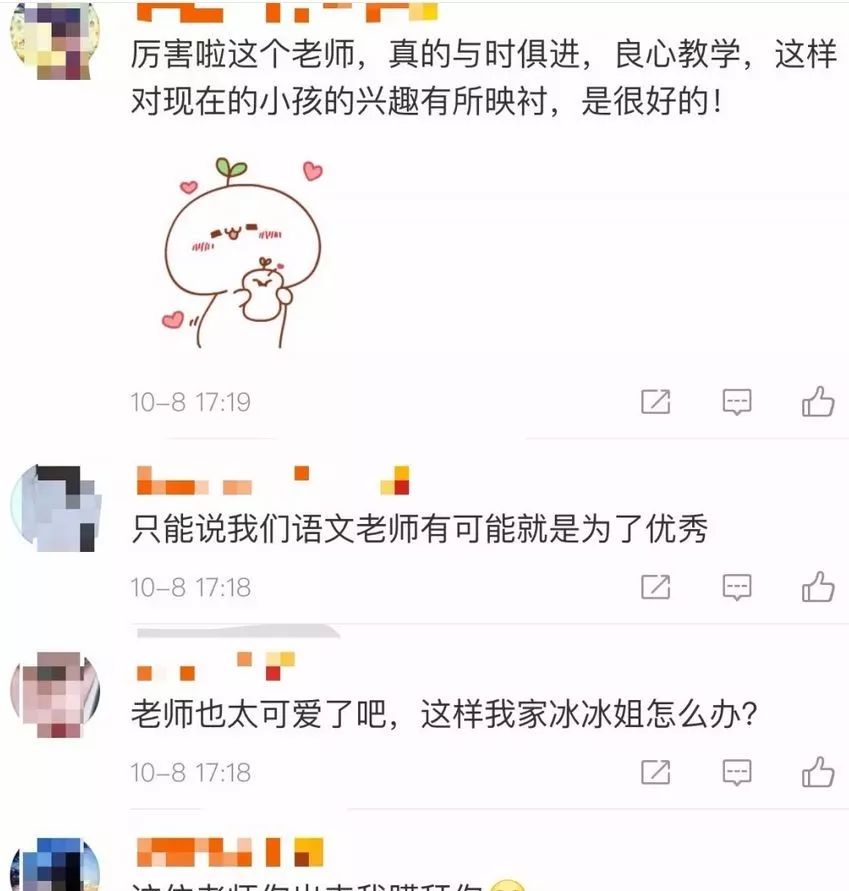
Task: Open avatar of the 冰冰姐 commenter
Action: pyautogui.click(x=55, y=695)
